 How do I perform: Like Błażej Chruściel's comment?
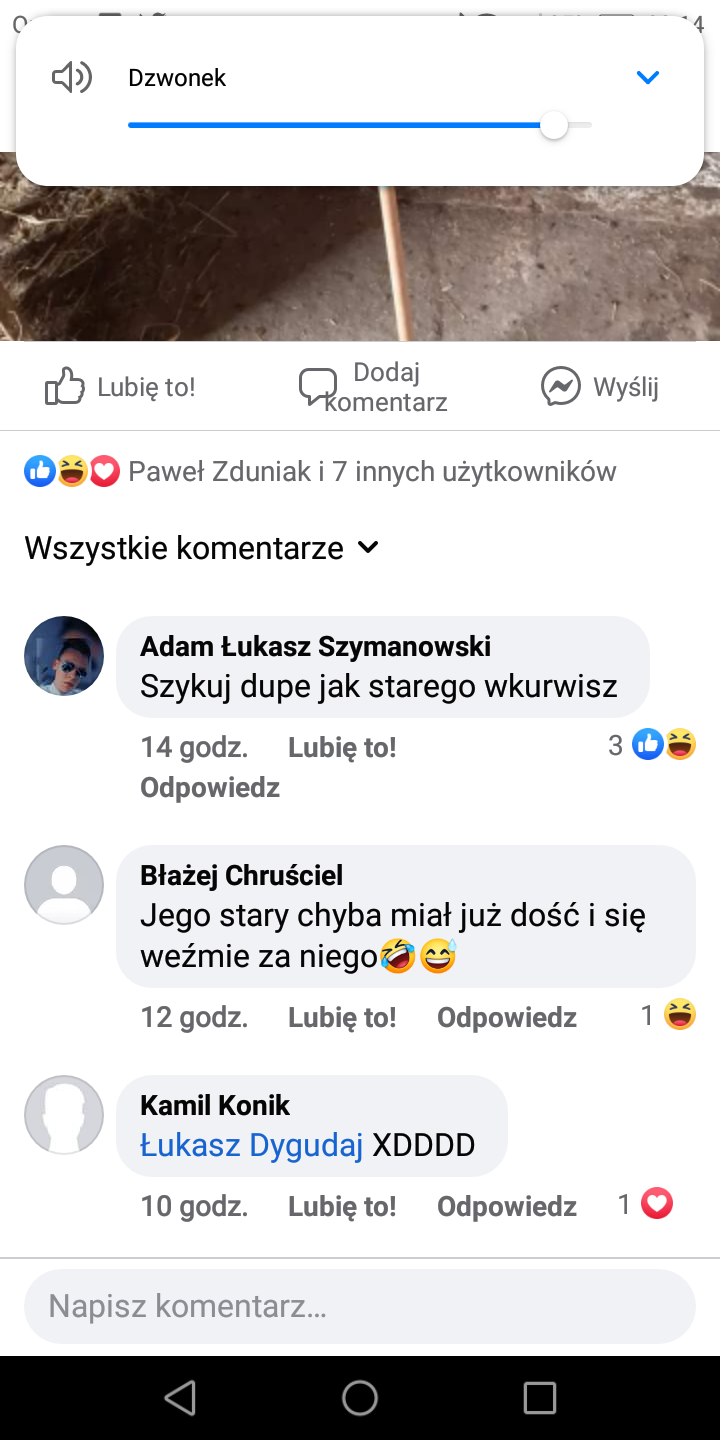342,1017
